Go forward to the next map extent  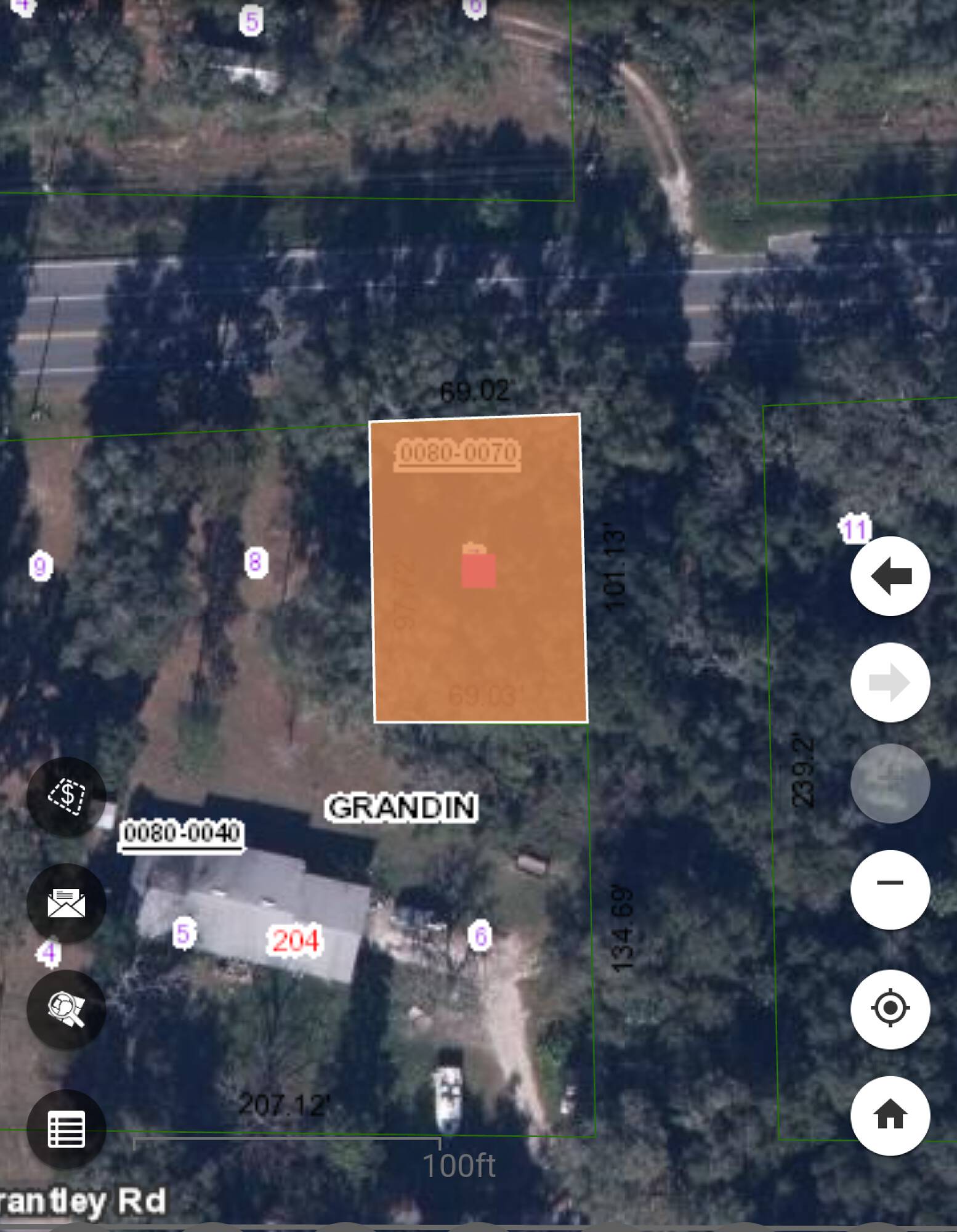pyautogui.click(x=890, y=683)
